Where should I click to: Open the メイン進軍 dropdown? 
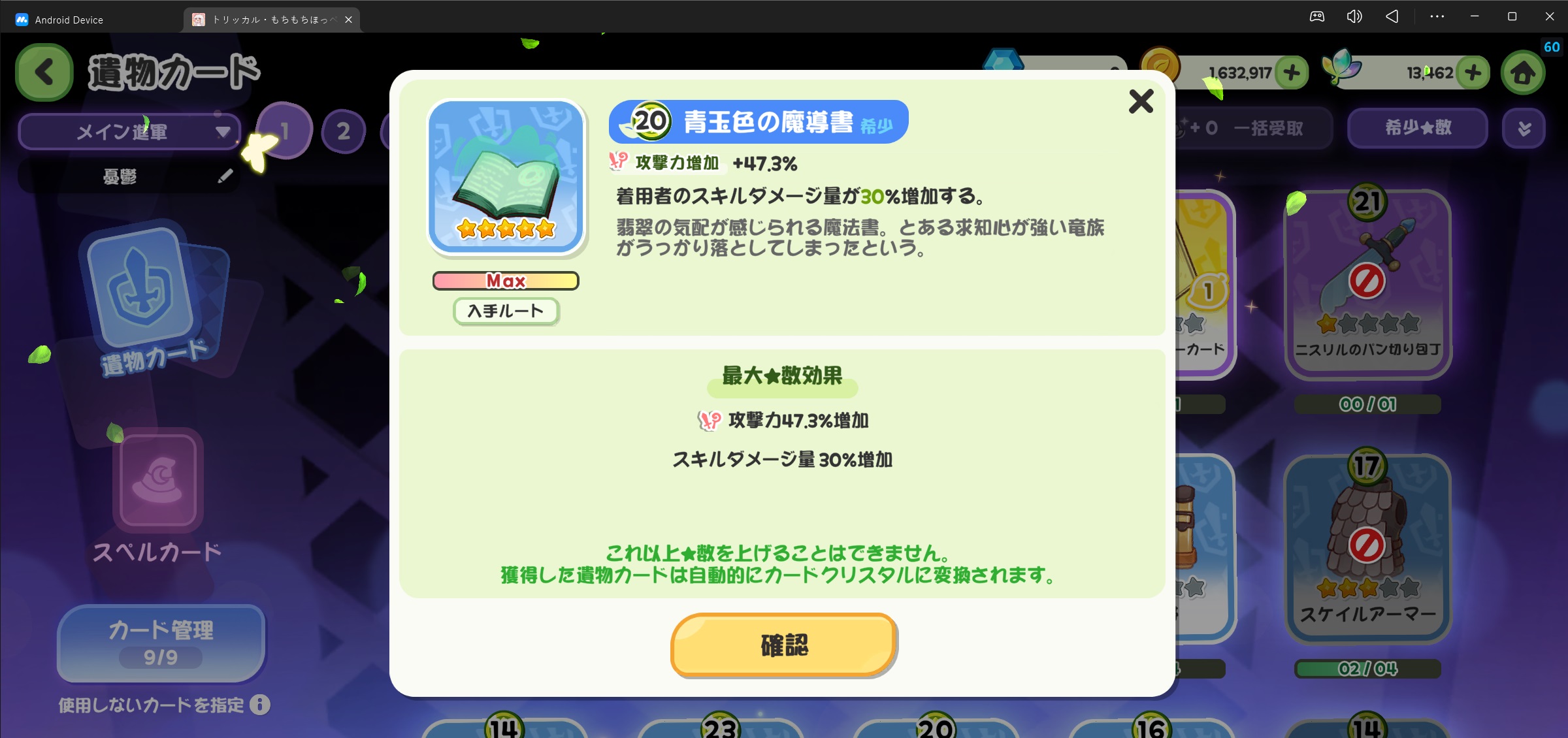tap(130, 132)
